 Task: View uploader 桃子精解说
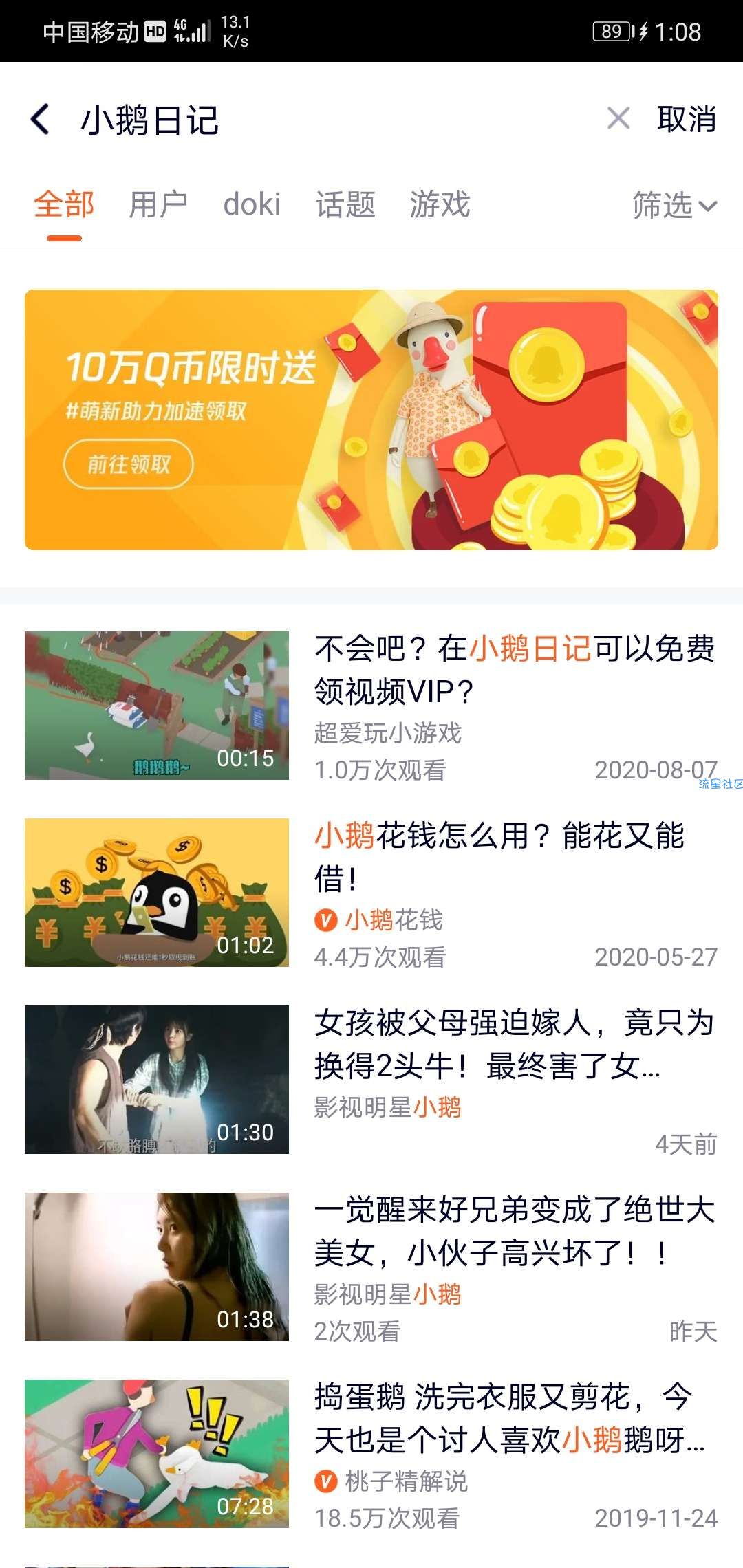point(405,1481)
